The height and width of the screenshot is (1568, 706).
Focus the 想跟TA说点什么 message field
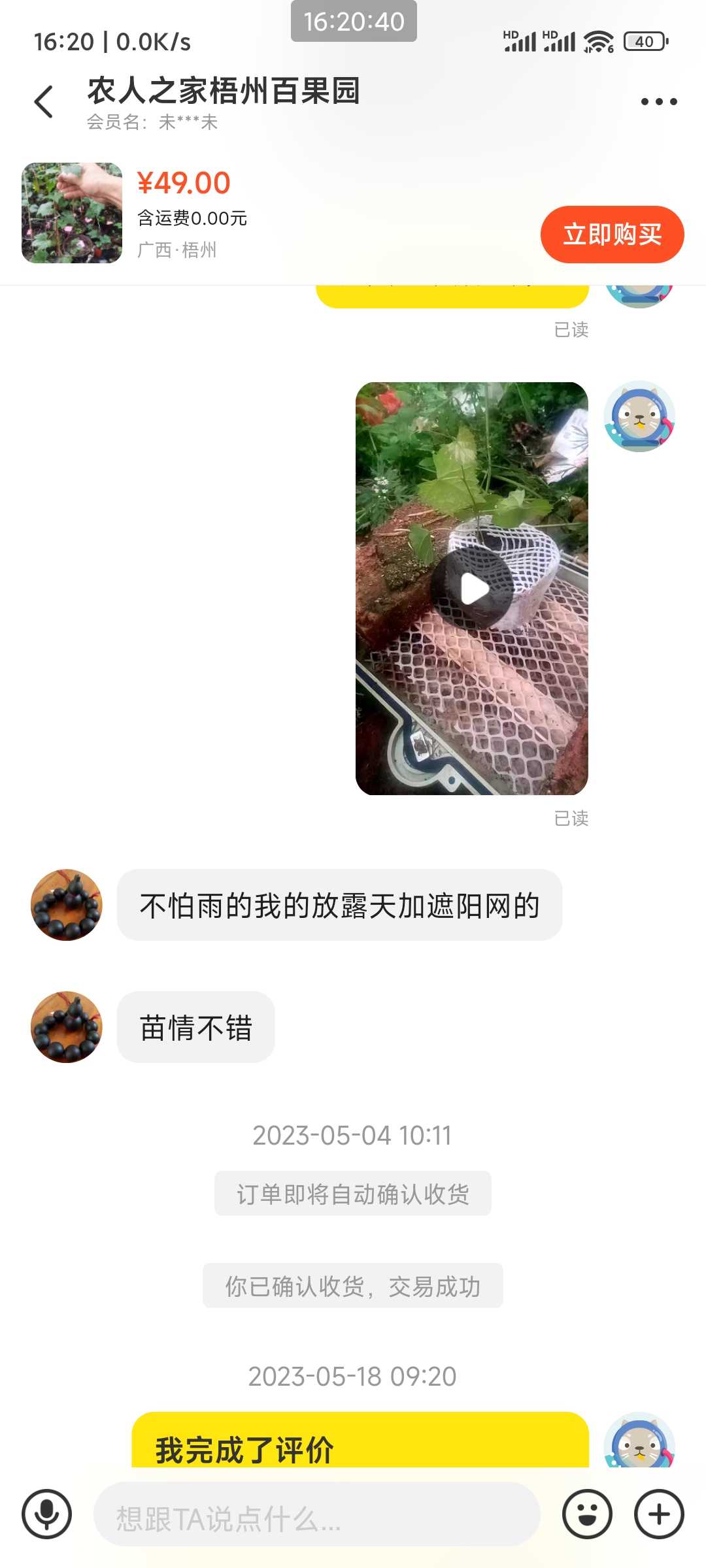point(317,1514)
